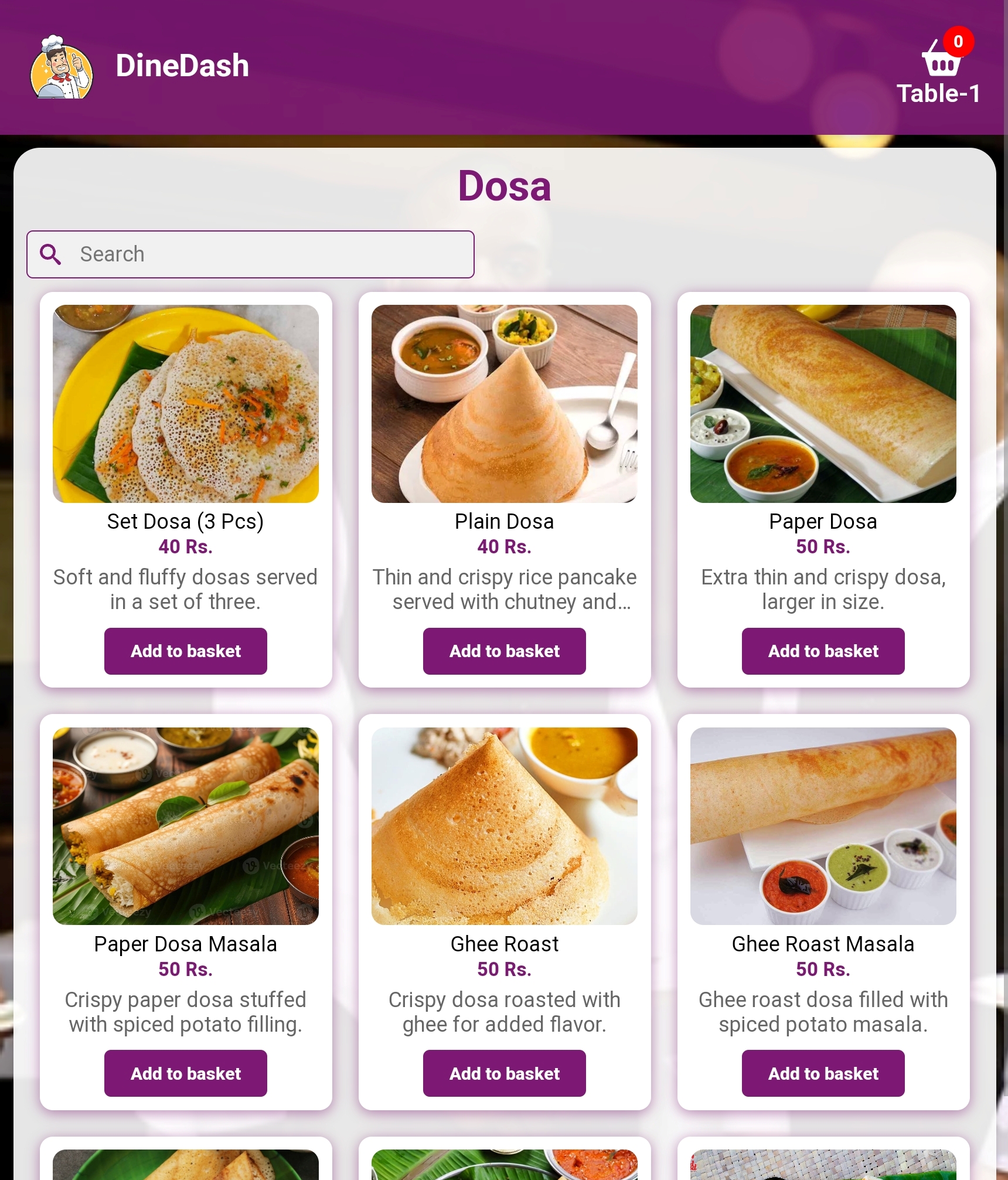Add Ghee Roast Masala to basket
1008x1180 pixels.
[x=823, y=1073]
